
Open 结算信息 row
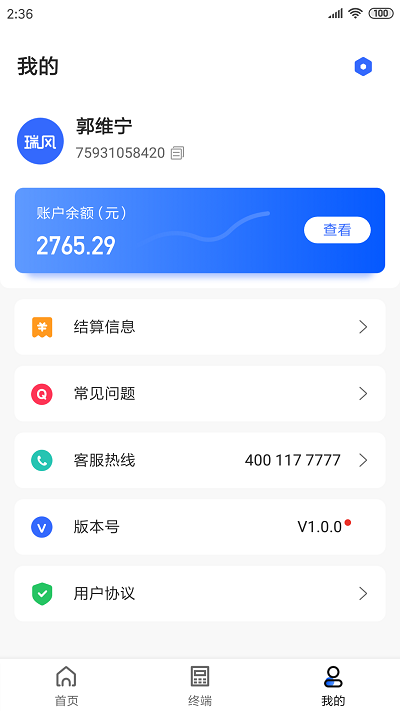point(200,327)
